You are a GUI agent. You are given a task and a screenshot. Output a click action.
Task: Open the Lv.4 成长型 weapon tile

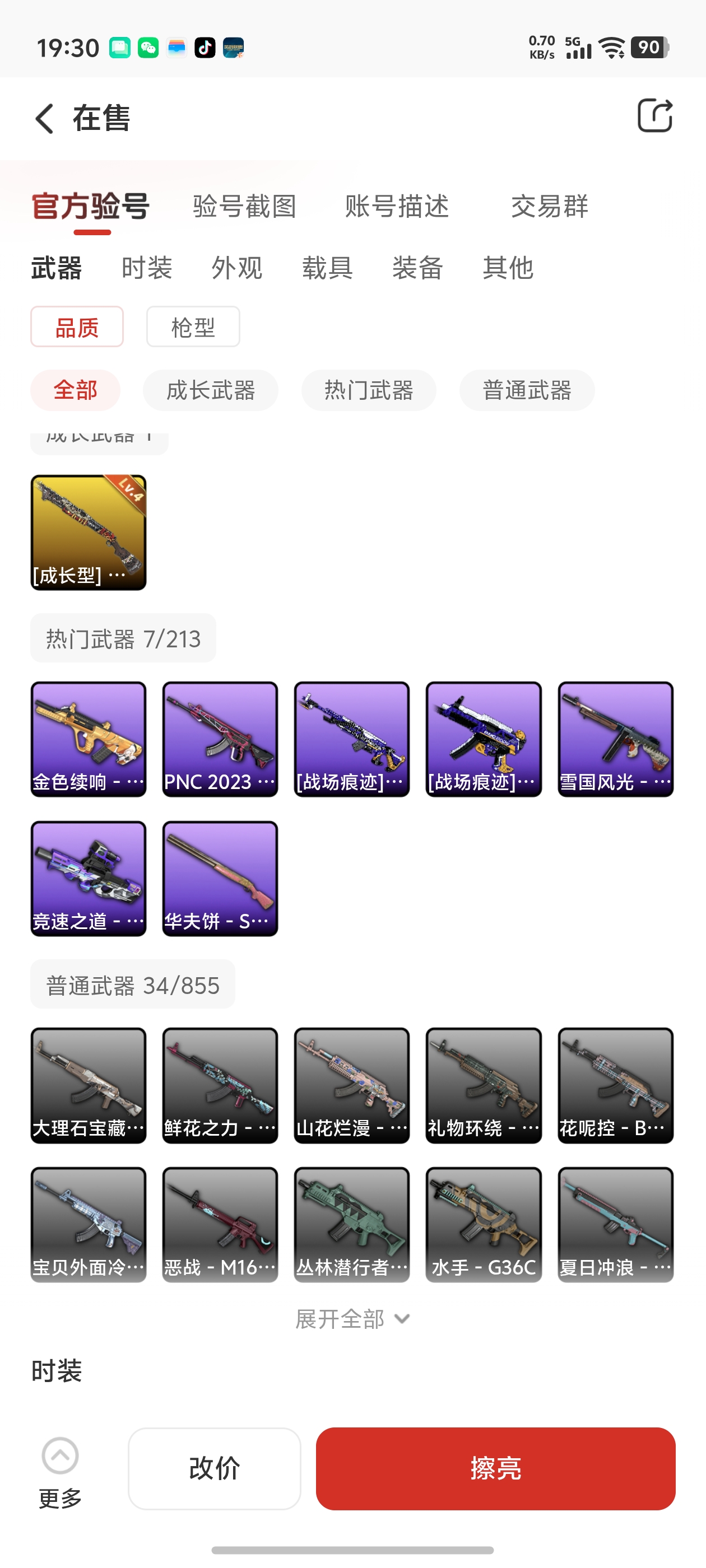tap(89, 532)
